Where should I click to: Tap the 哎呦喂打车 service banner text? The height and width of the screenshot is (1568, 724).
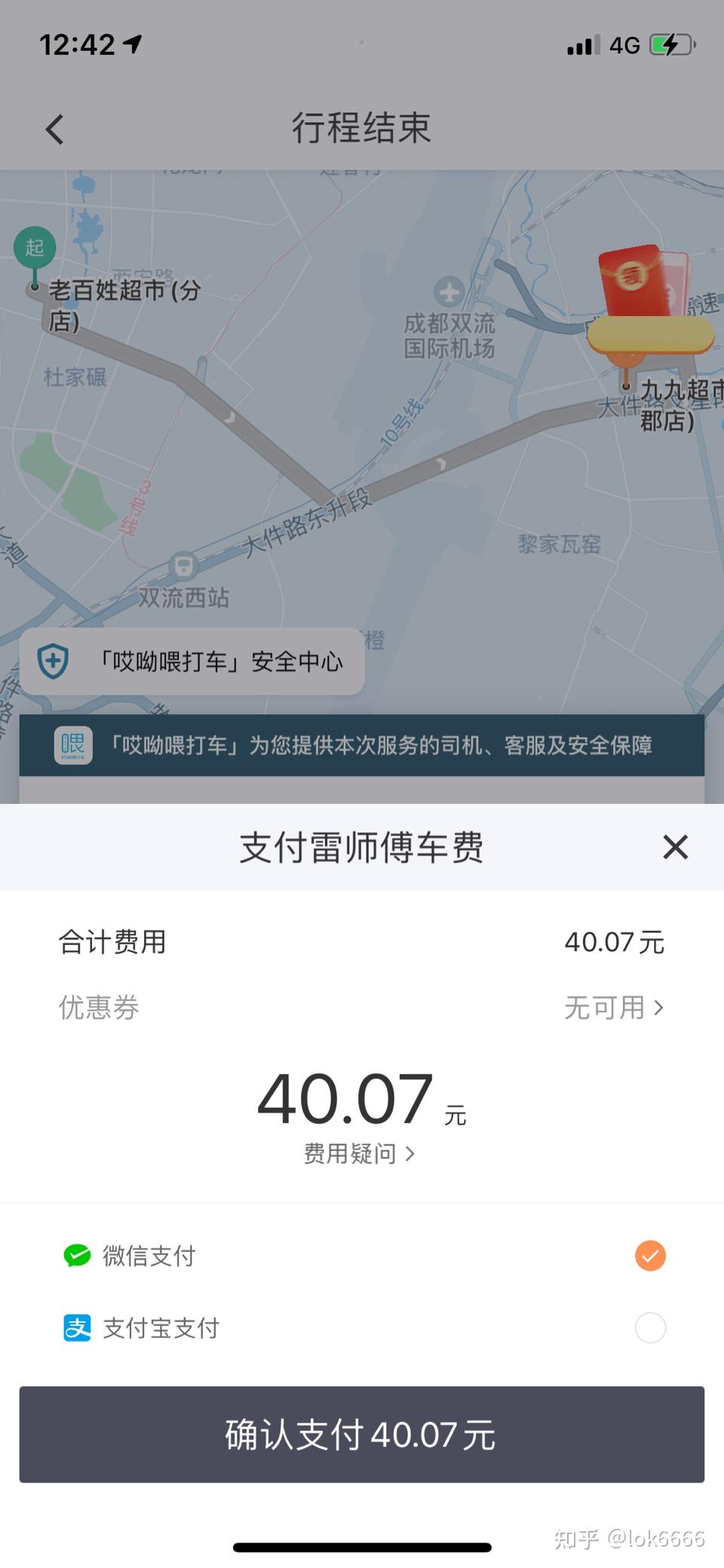point(385,746)
